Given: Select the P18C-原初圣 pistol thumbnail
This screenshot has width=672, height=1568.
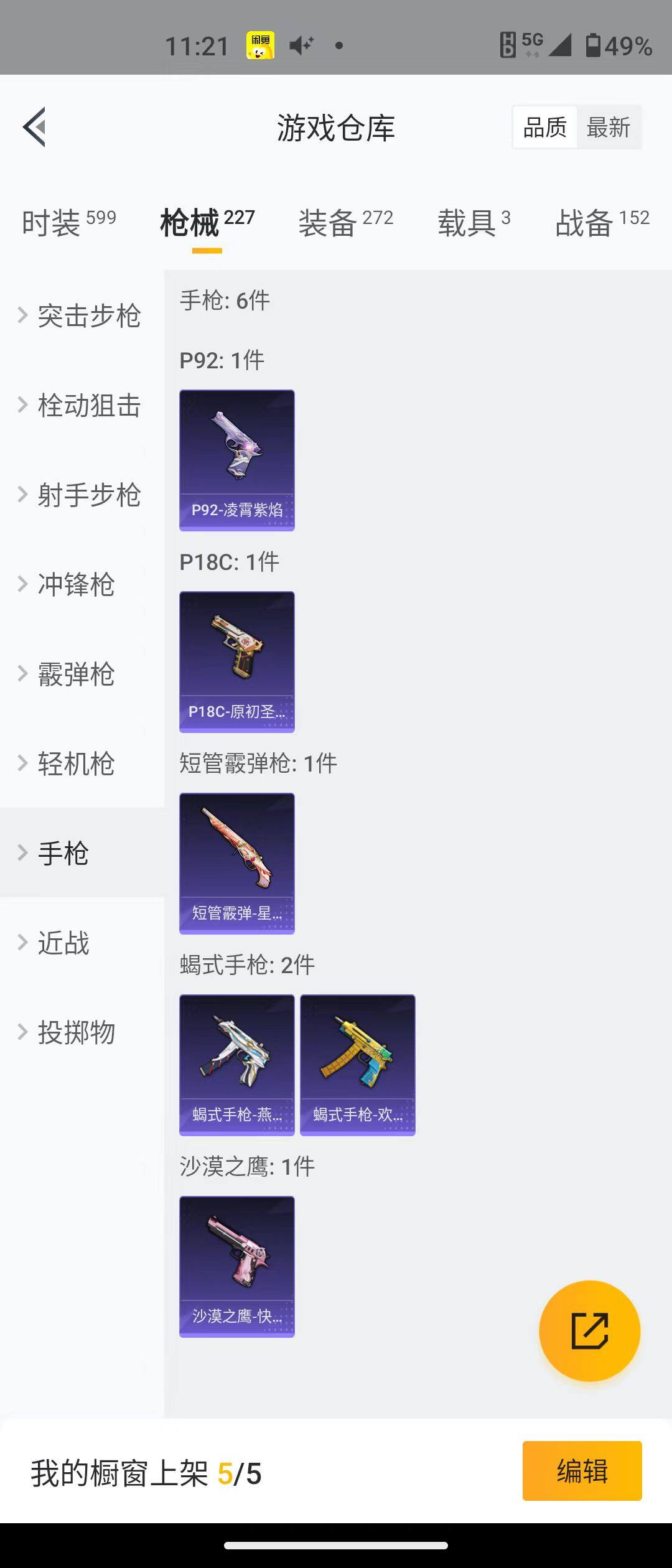Looking at the screenshot, I should click(x=236, y=661).
